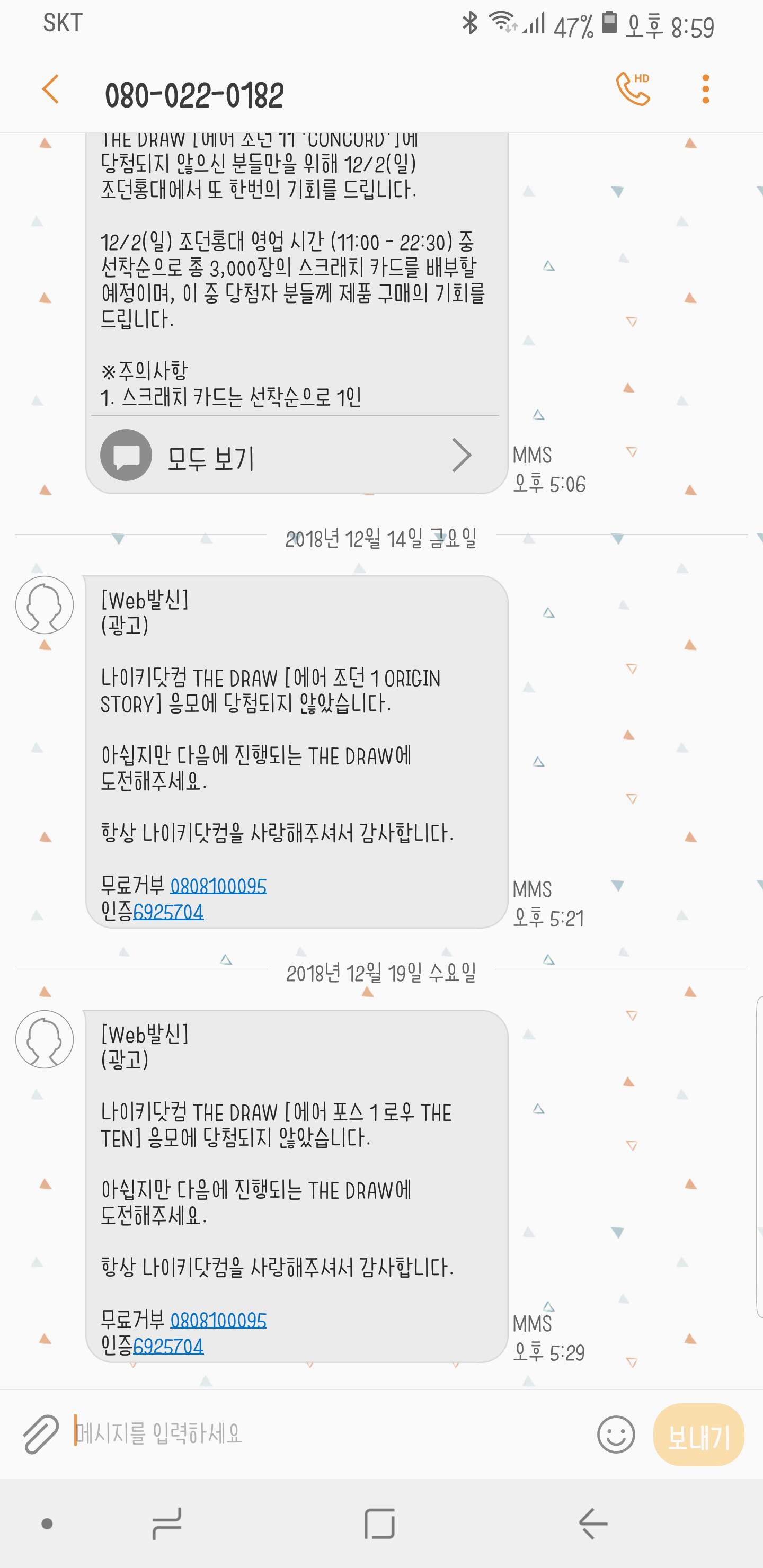Go back to the message list

click(x=50, y=90)
